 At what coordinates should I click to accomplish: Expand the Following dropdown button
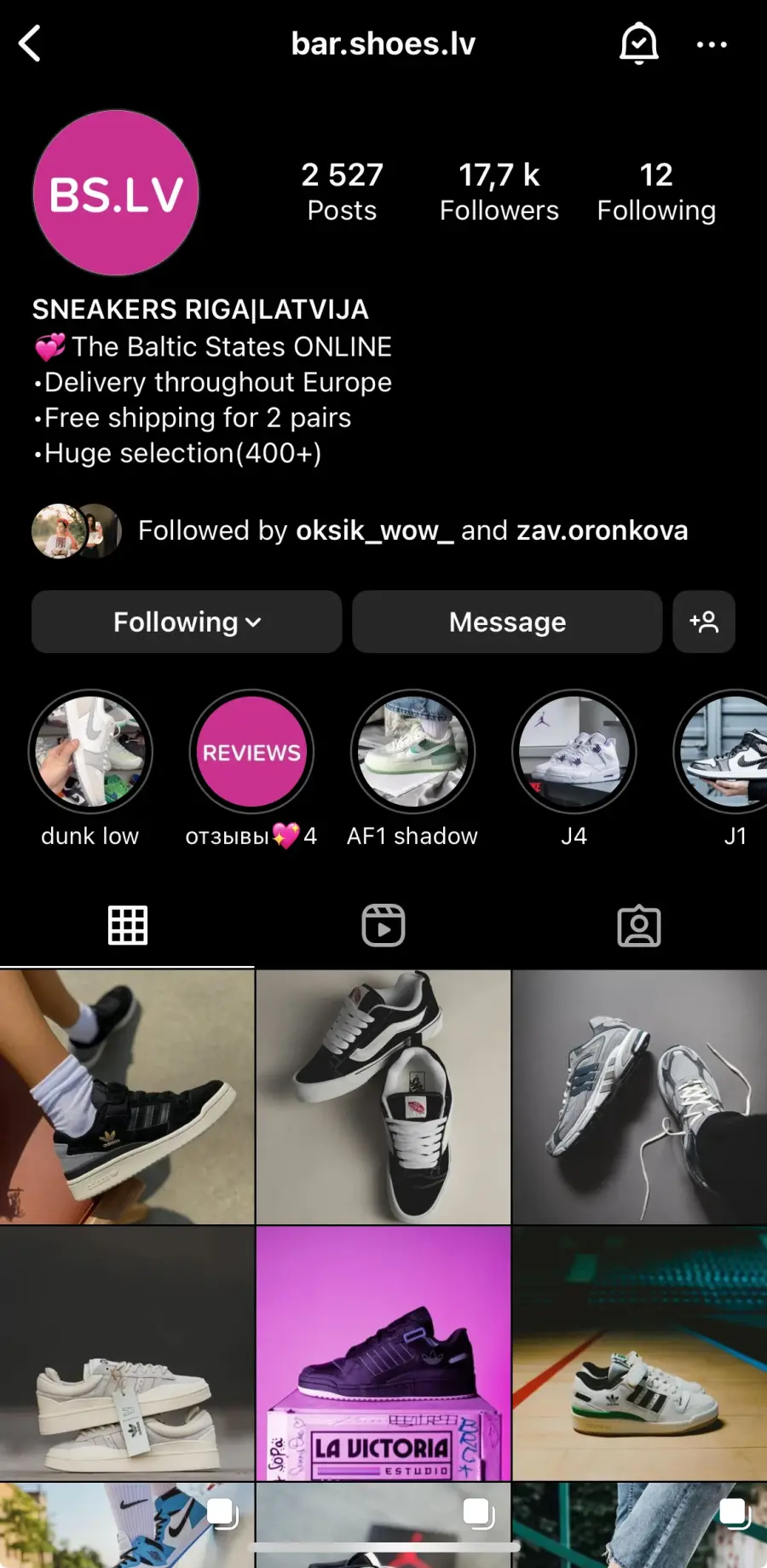pyautogui.click(x=187, y=622)
